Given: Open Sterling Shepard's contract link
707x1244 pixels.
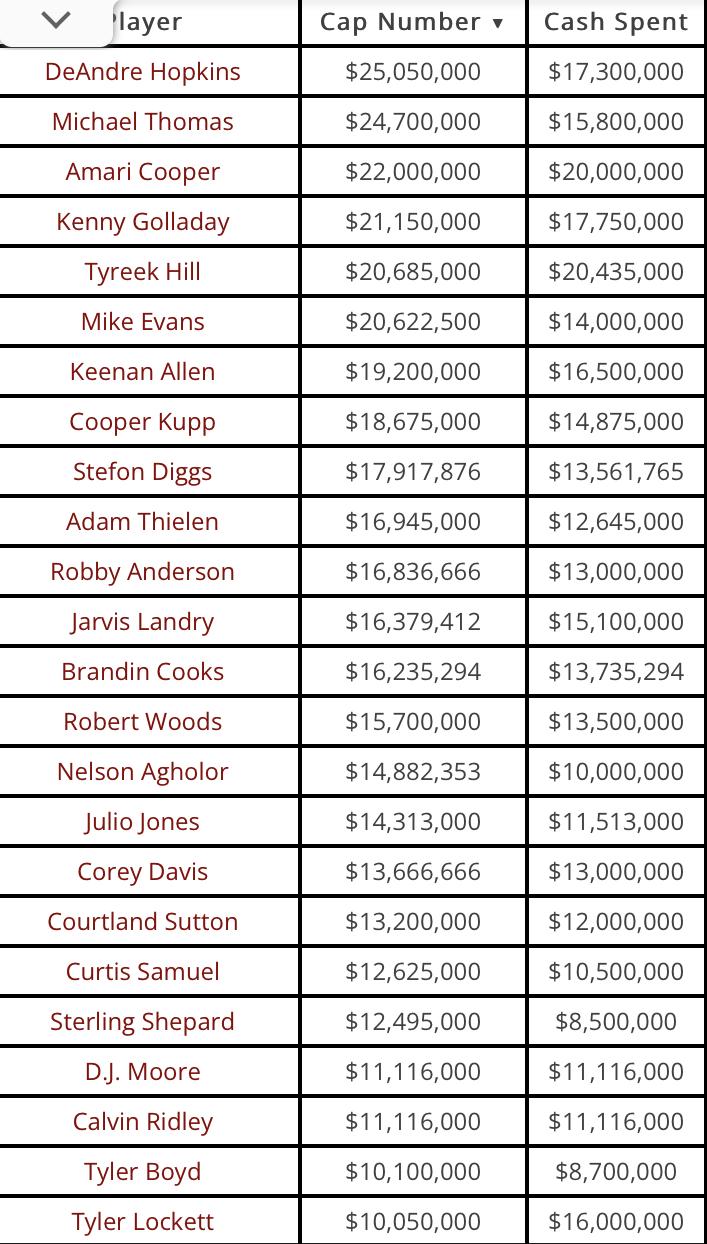Looking at the screenshot, I should point(143,1022).
